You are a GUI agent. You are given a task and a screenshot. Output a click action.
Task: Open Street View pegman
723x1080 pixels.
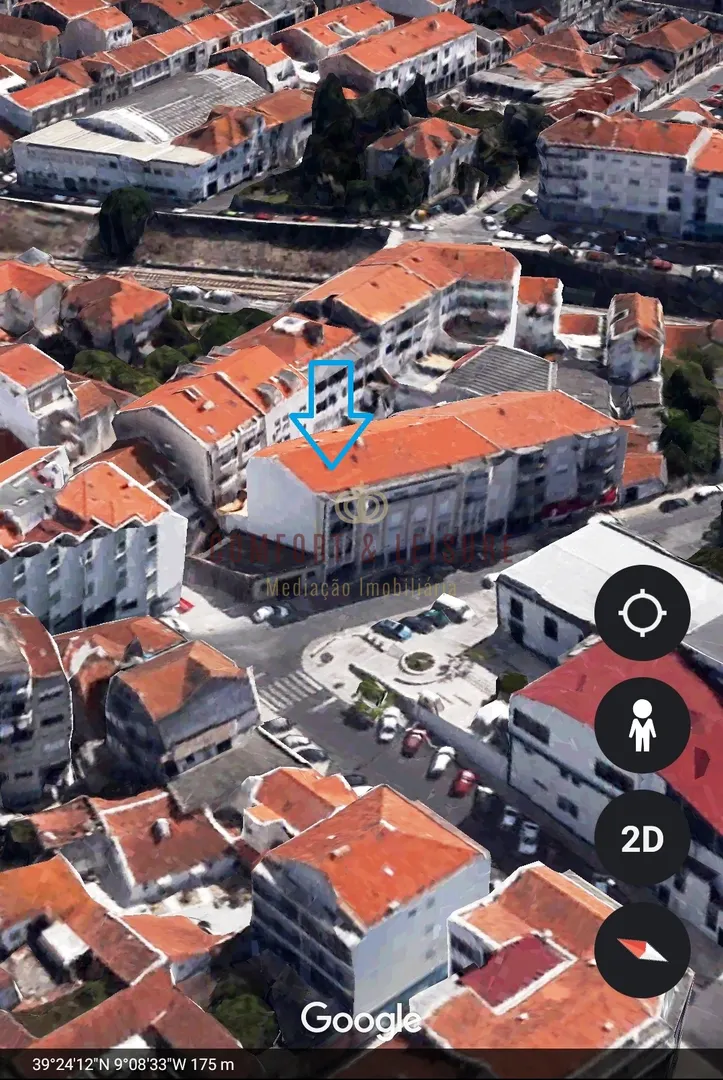[x=642, y=725]
